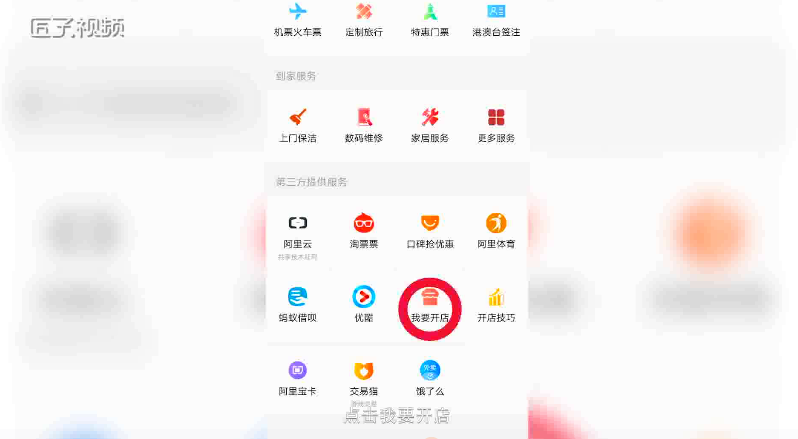Open 阿里宝卡 SIM card service
The image size is (798, 439).
click(x=298, y=378)
